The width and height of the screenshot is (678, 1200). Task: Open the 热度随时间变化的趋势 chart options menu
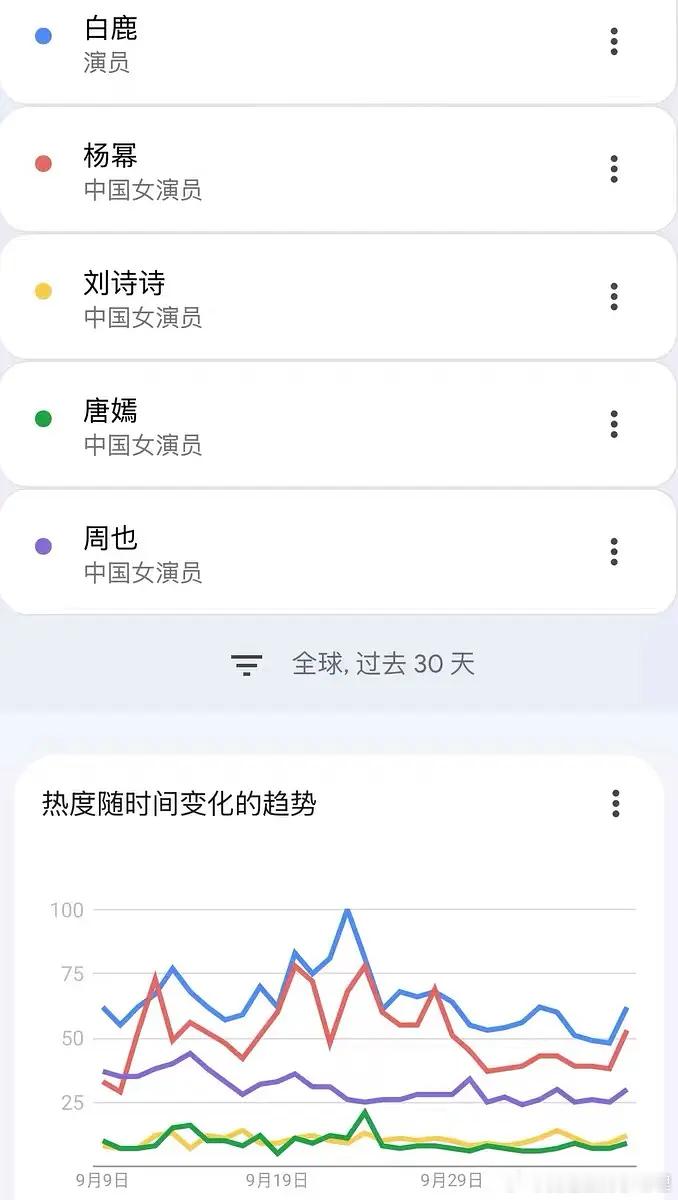click(x=616, y=803)
